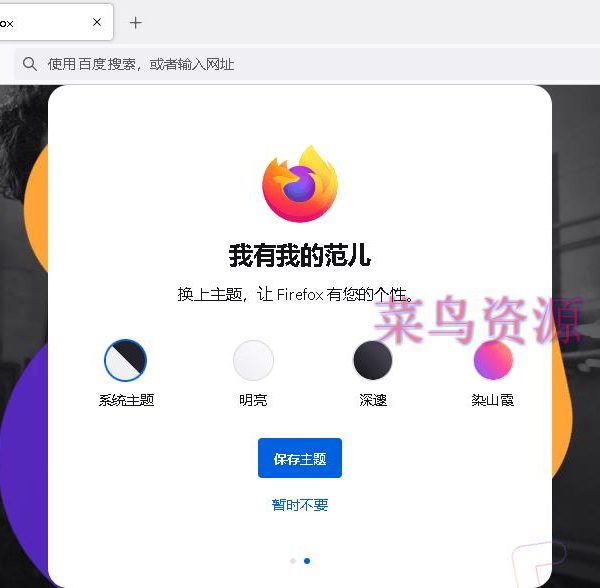
Task: Tap the 保存主题 button
Action: (300, 458)
